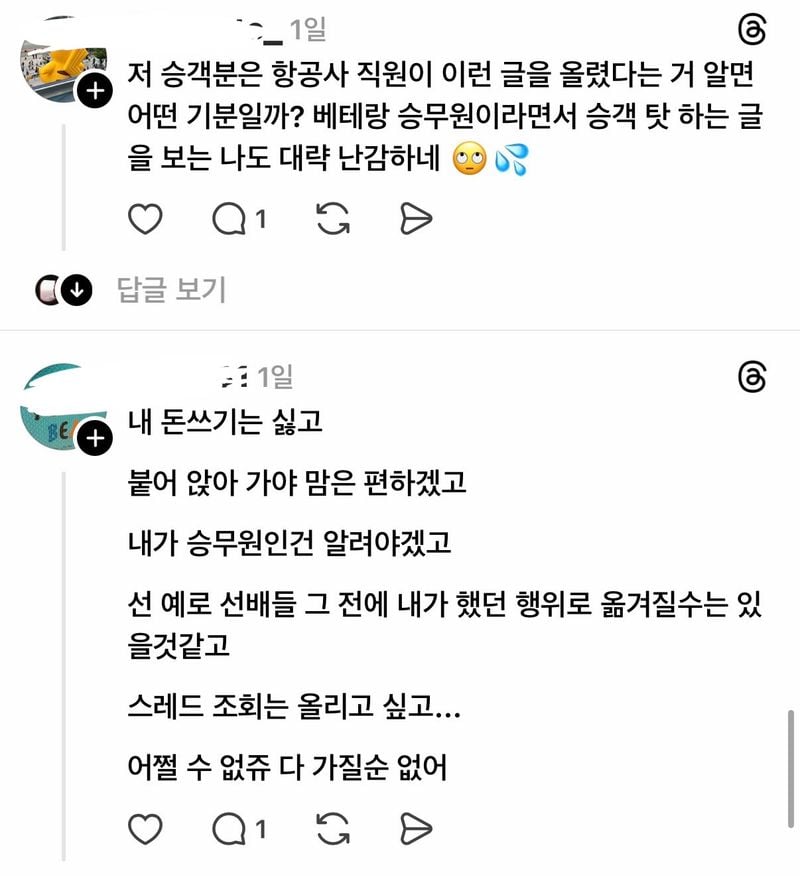
Task: Follow the author of the "저 승객분은" post
Action: (x=94, y=93)
